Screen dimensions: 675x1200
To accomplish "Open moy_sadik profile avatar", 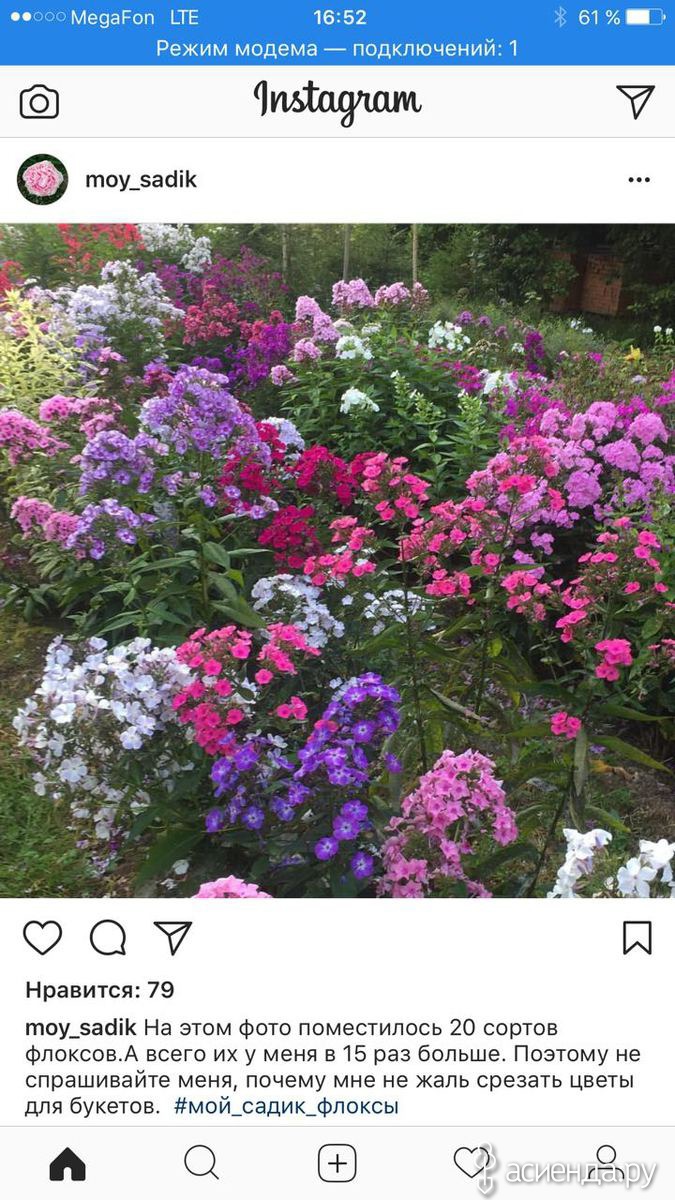I will 42,180.
